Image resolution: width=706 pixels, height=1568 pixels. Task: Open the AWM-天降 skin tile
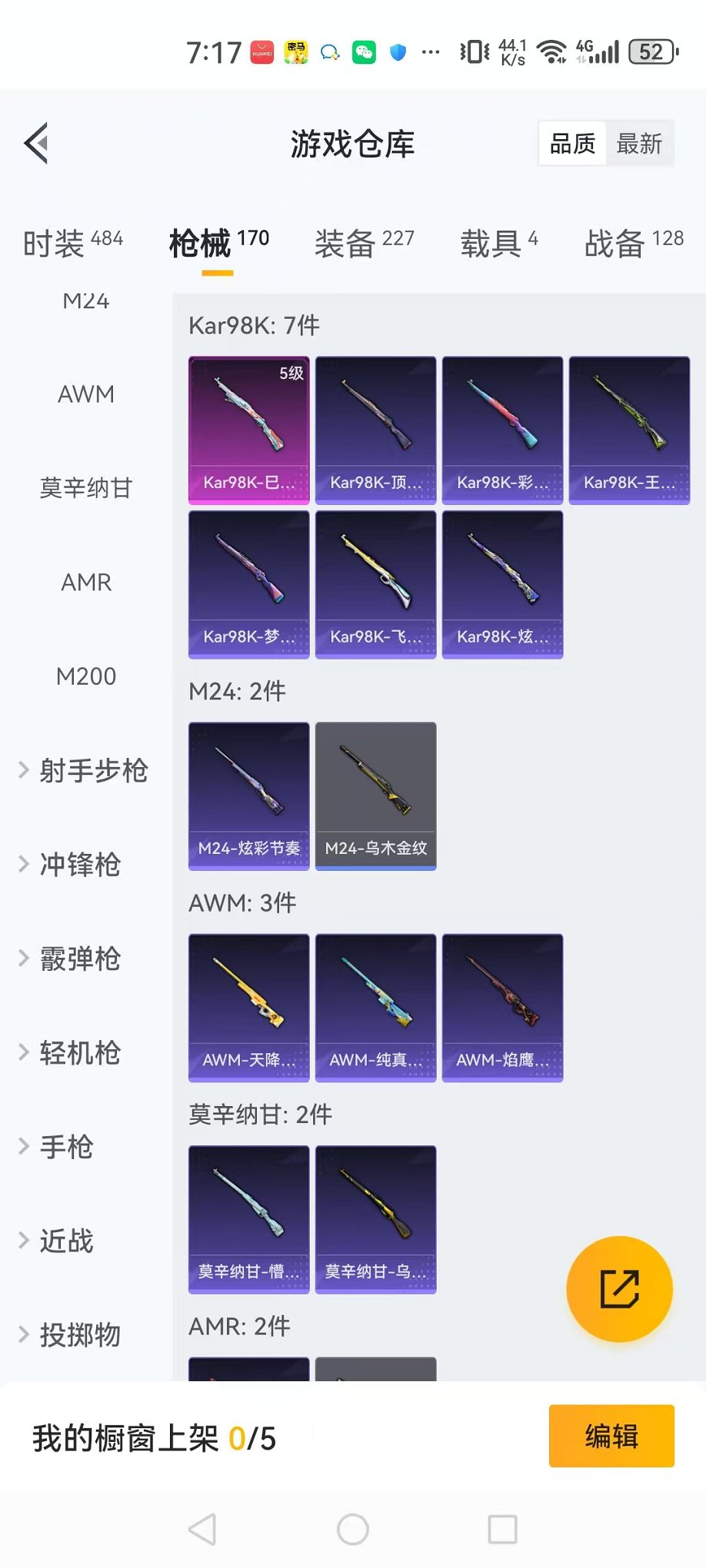(248, 1007)
